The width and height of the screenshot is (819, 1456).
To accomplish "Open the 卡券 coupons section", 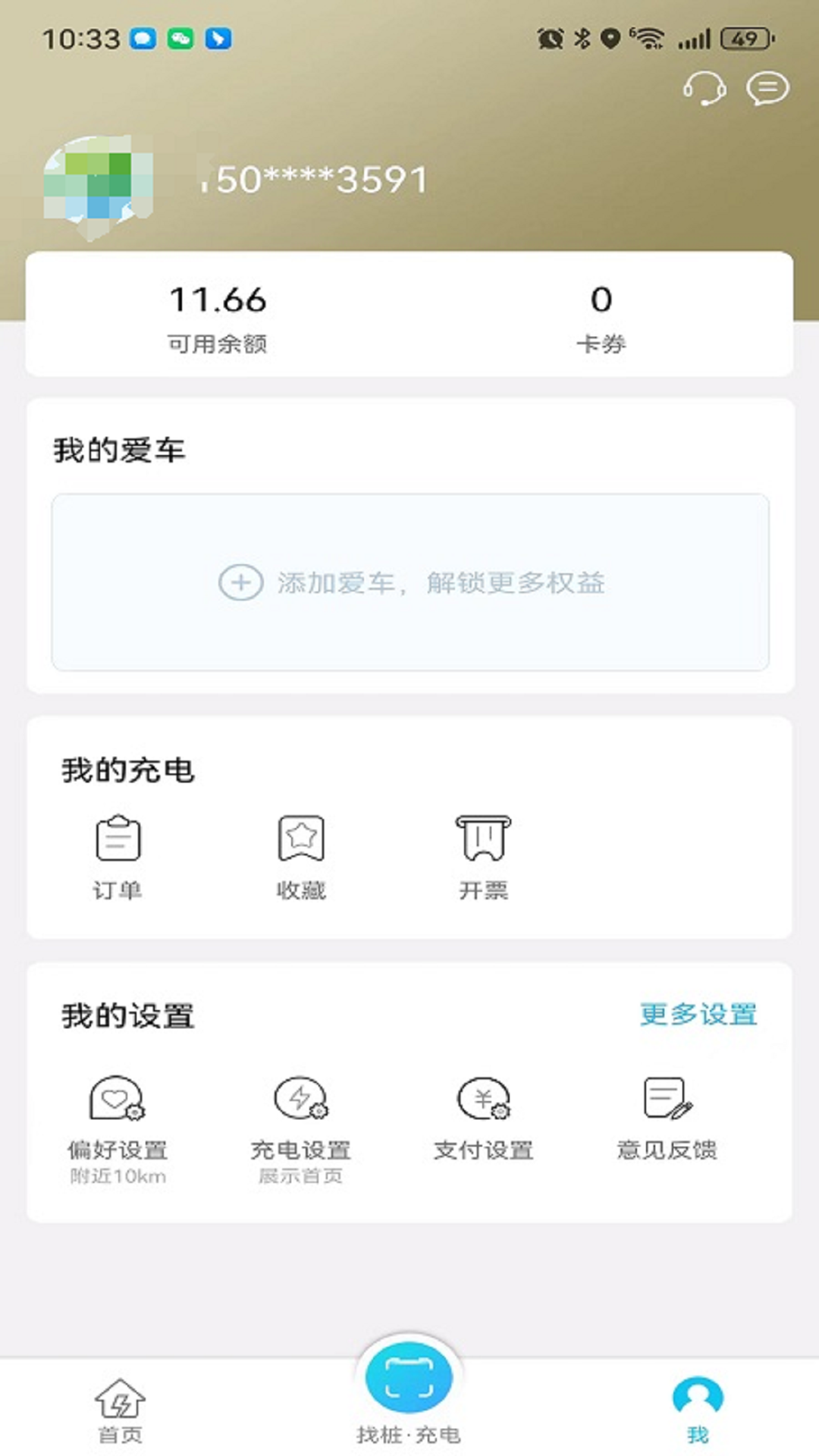I will [599, 318].
